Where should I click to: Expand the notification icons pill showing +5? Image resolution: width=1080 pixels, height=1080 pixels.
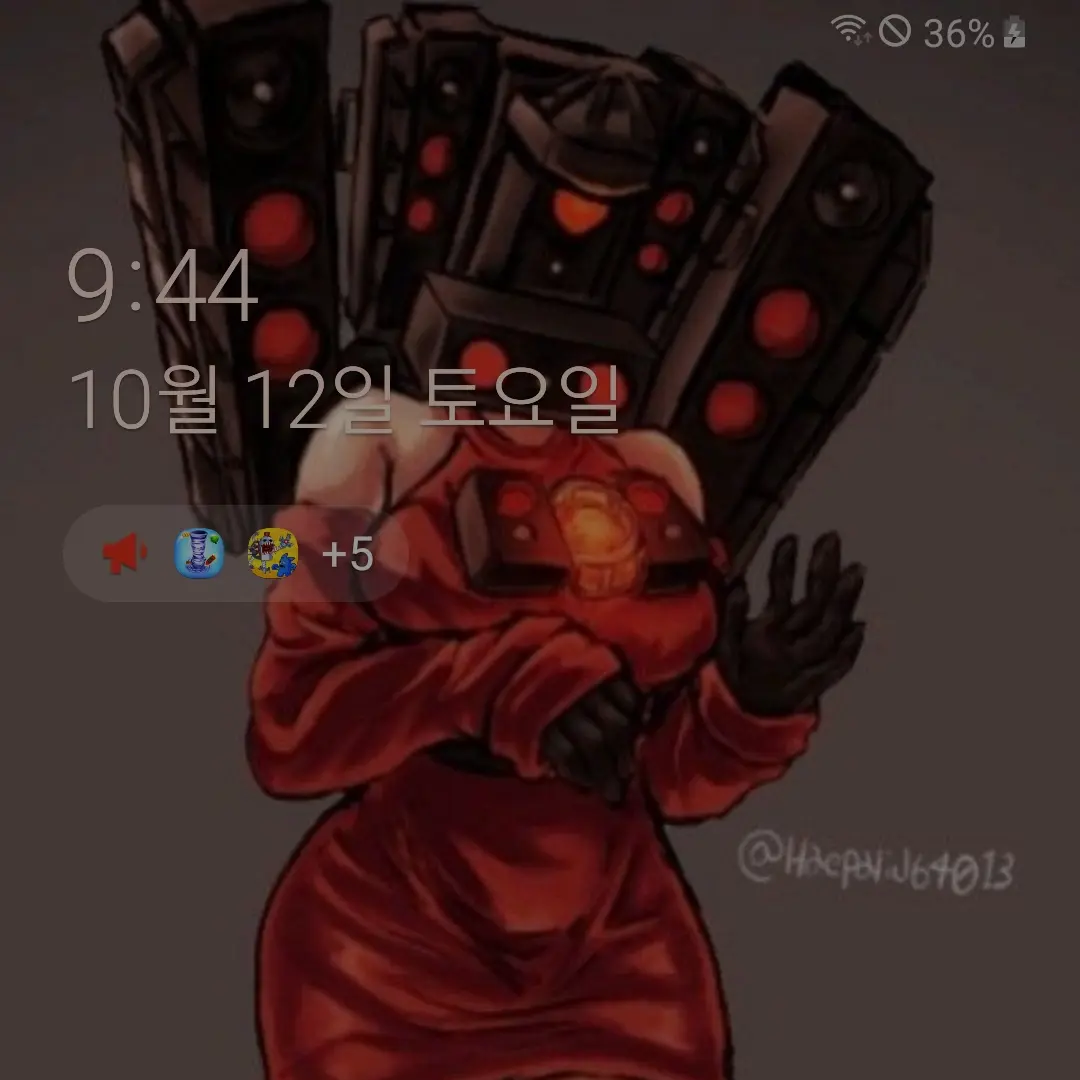[x=235, y=553]
